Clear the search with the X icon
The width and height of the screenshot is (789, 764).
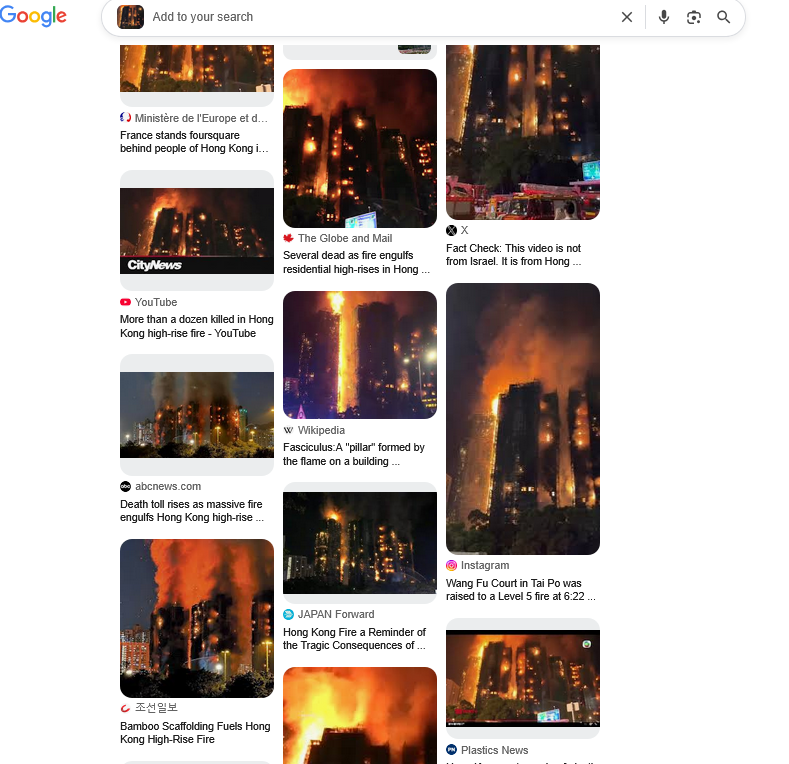627,17
